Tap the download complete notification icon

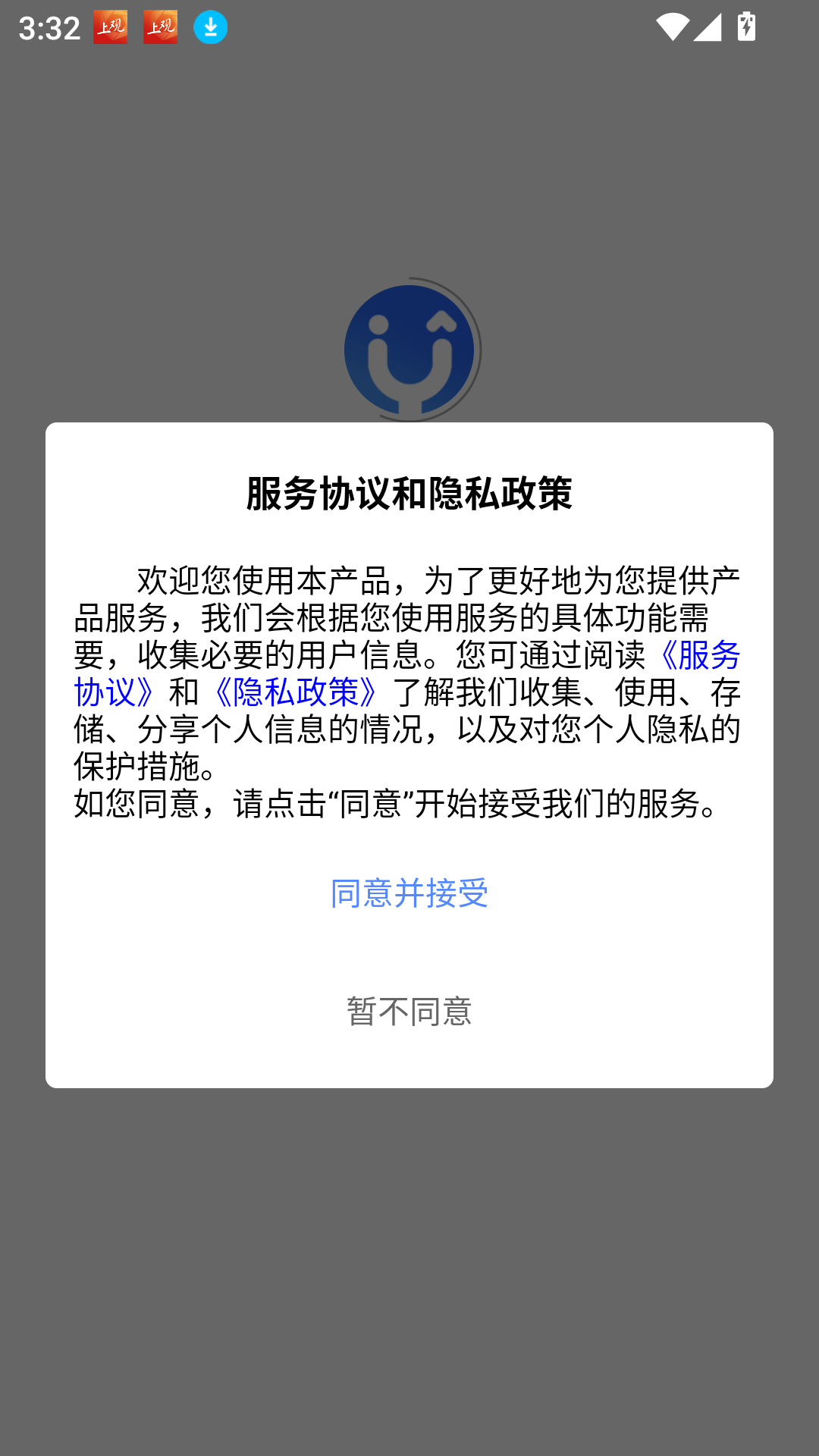[212, 27]
